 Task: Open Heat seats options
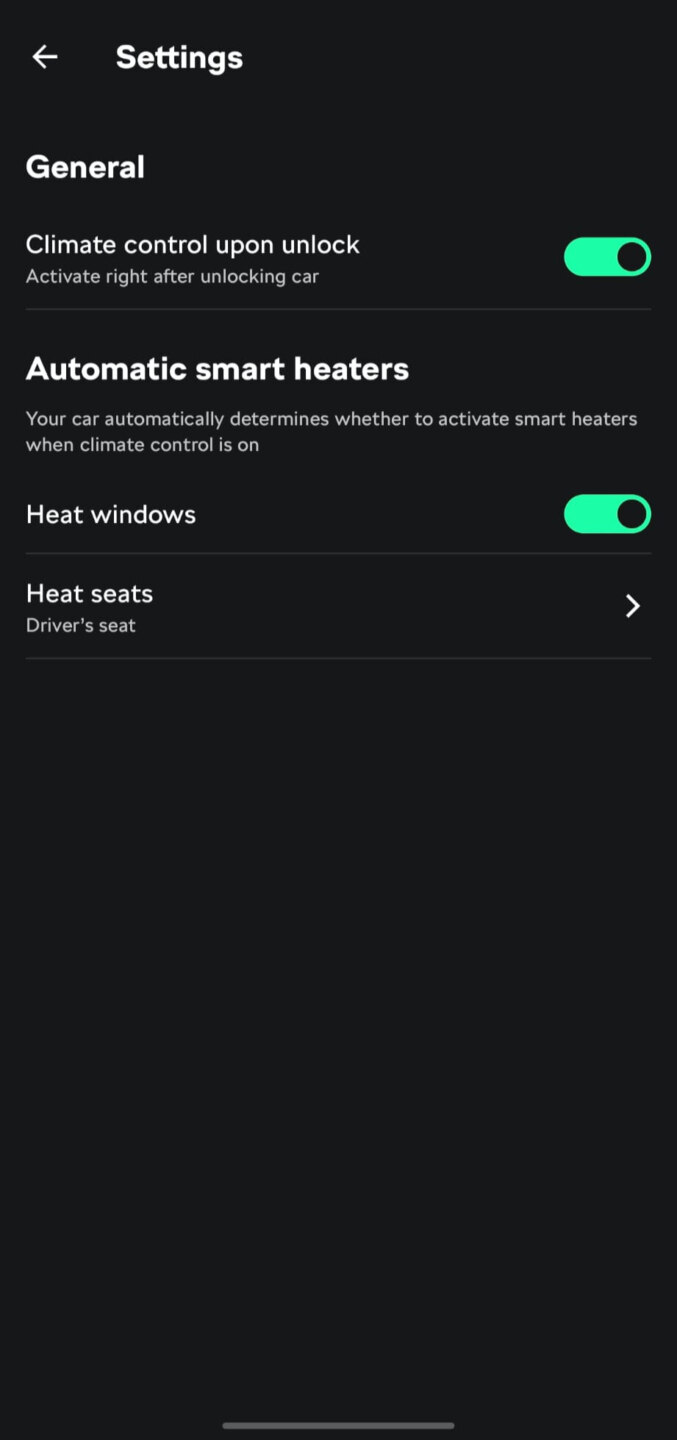[x=338, y=606]
